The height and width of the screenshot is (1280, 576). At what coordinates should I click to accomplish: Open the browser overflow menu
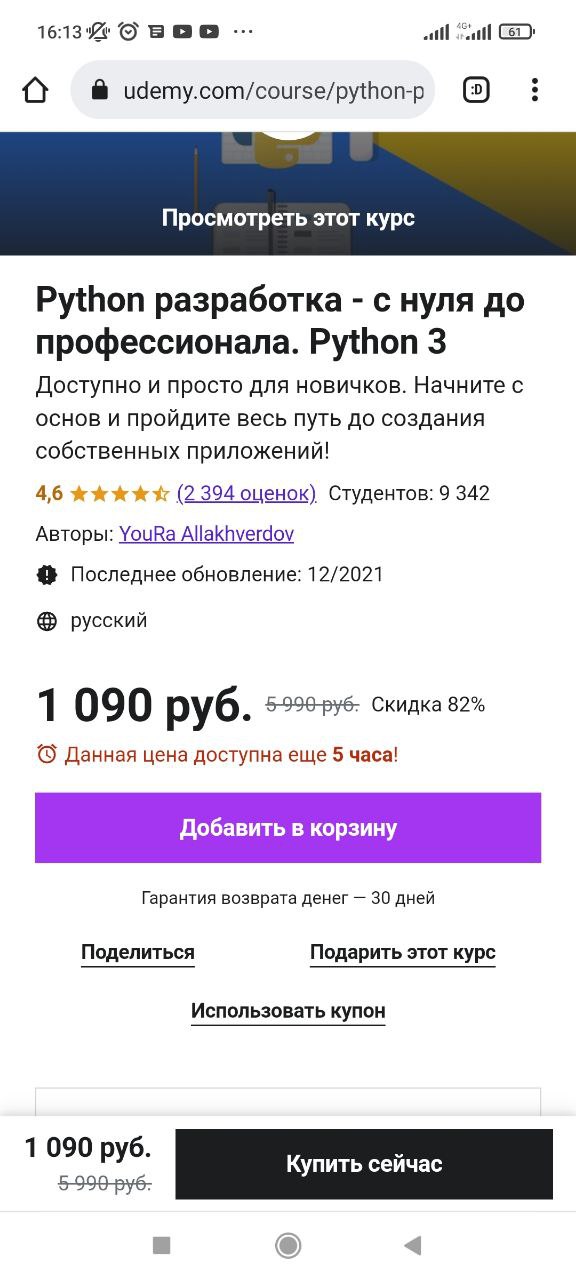535,90
